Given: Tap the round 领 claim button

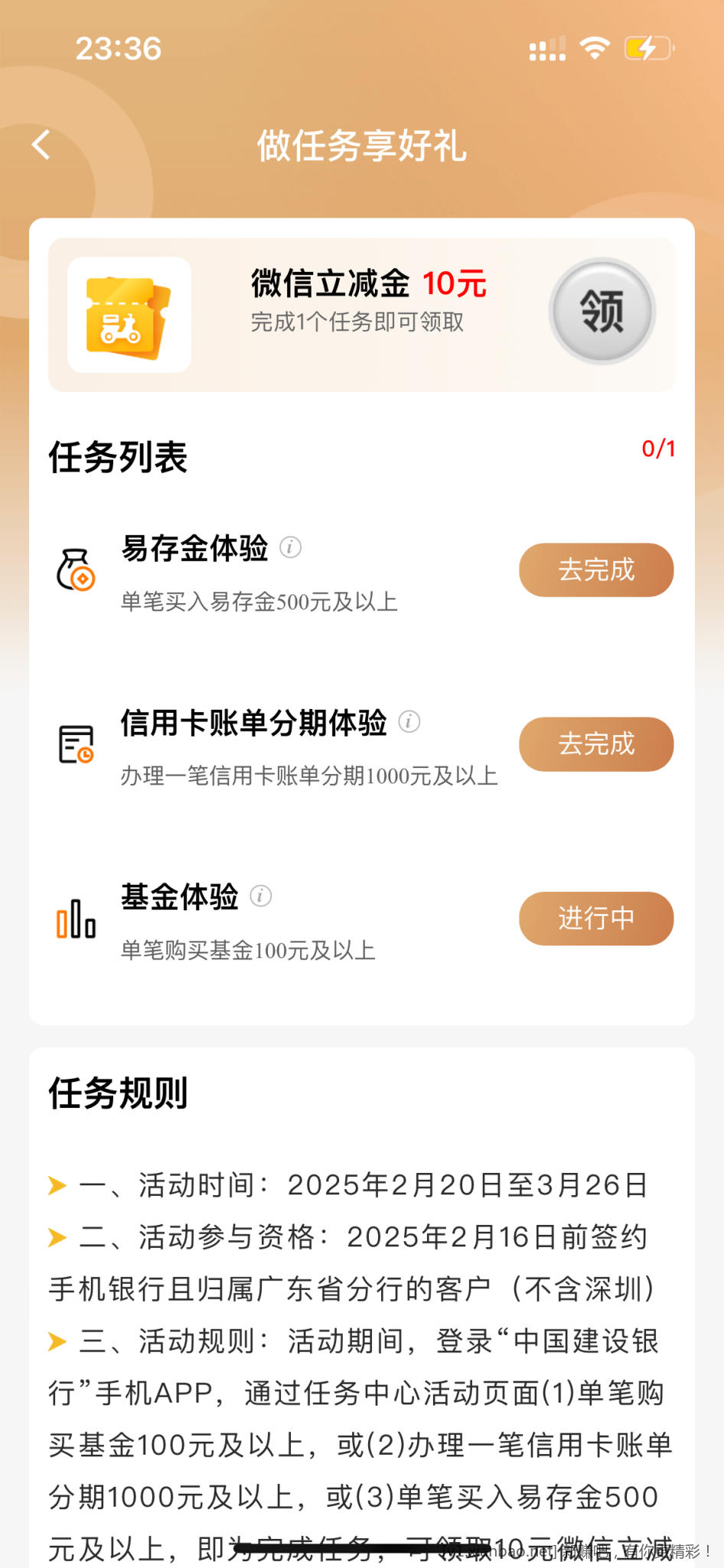Looking at the screenshot, I should [602, 312].
